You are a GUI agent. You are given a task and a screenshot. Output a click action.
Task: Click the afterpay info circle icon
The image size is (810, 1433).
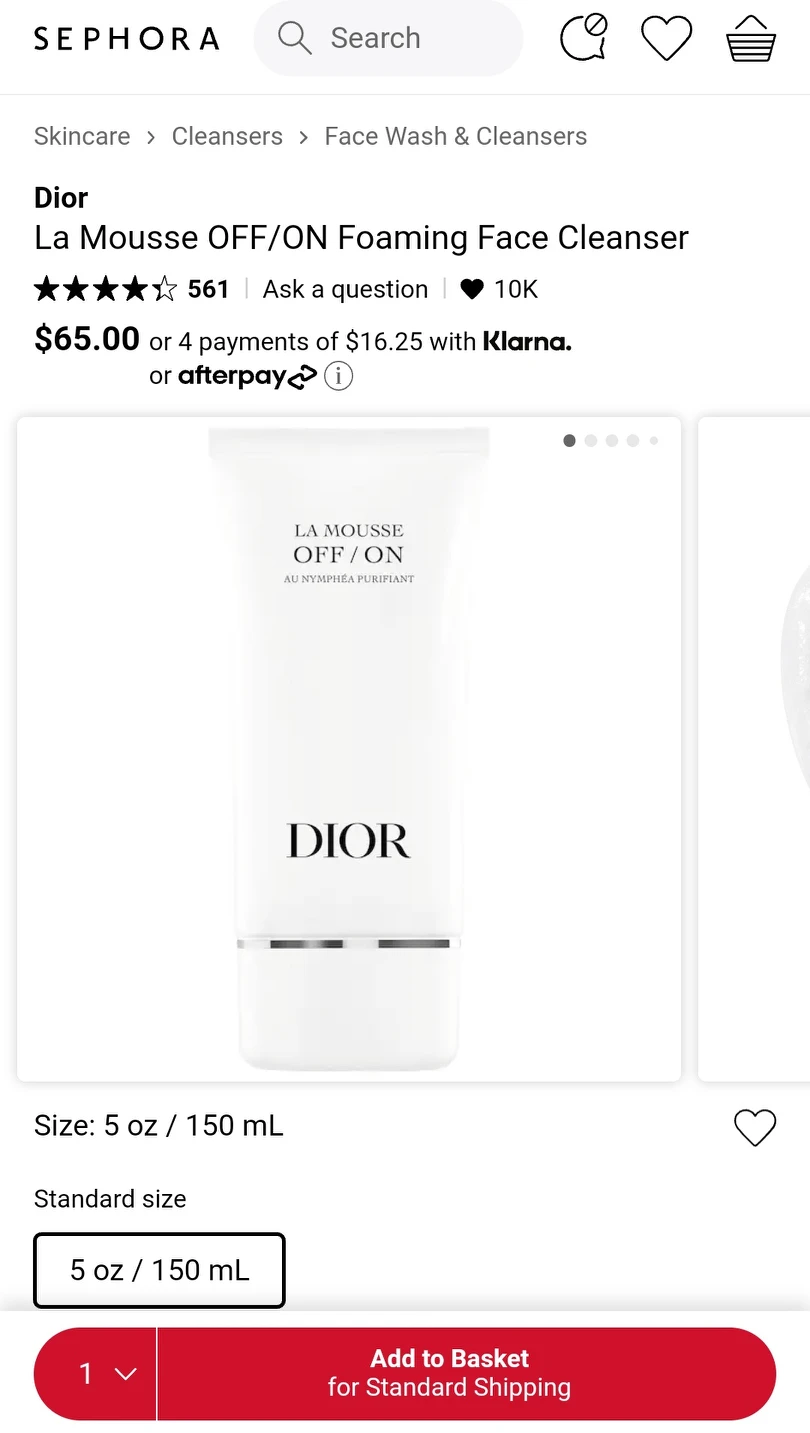click(x=338, y=376)
